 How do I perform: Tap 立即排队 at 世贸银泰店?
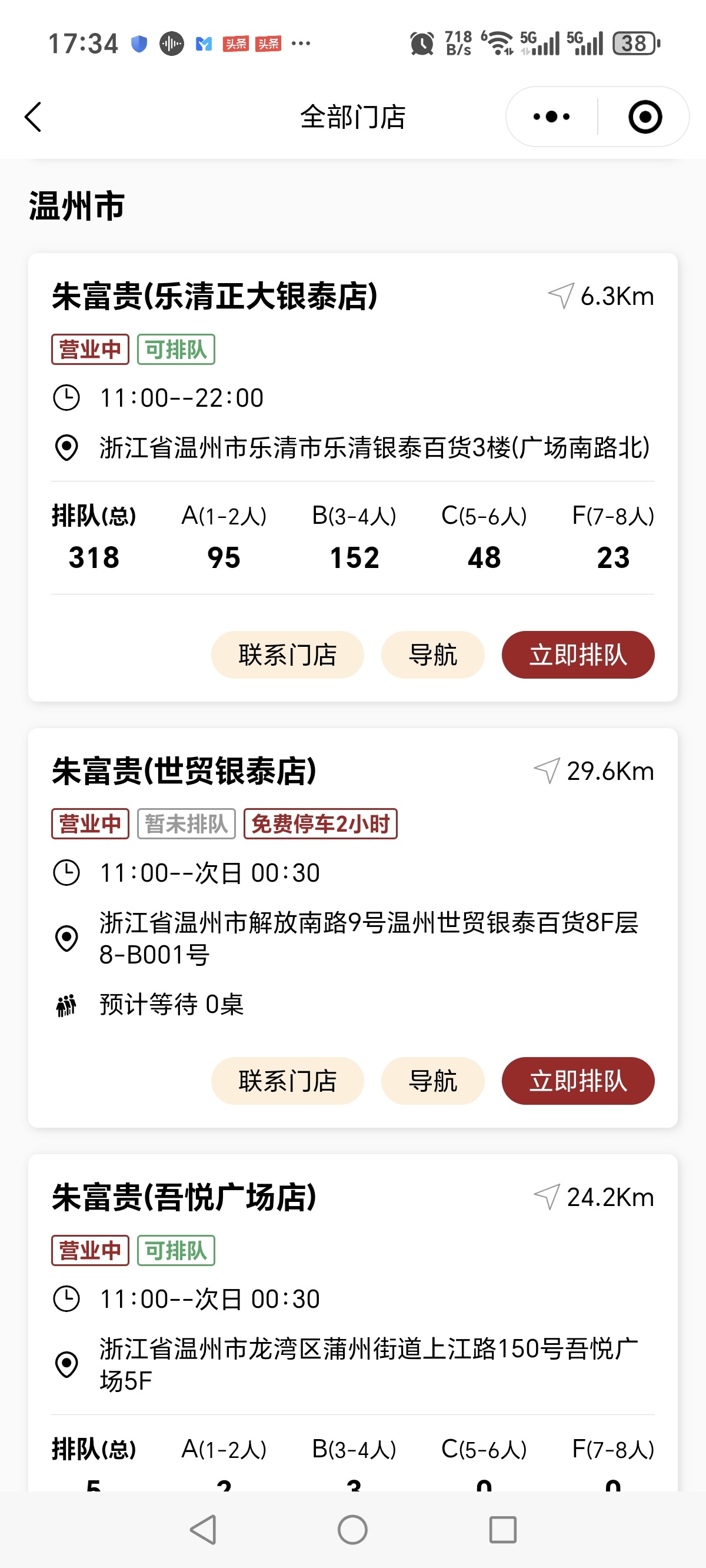coord(578,1081)
